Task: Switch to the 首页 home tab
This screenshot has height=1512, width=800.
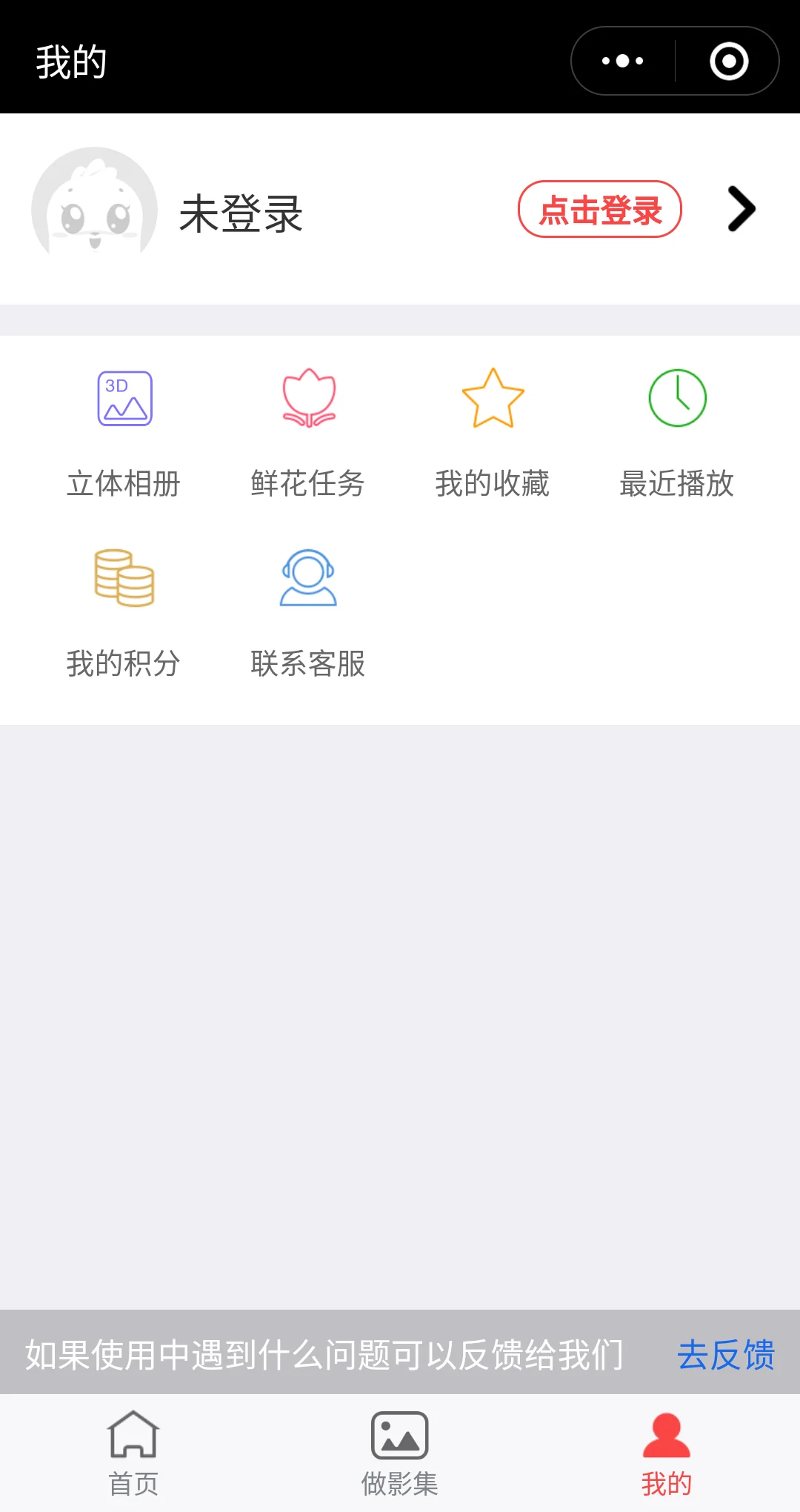Action: [x=133, y=1453]
